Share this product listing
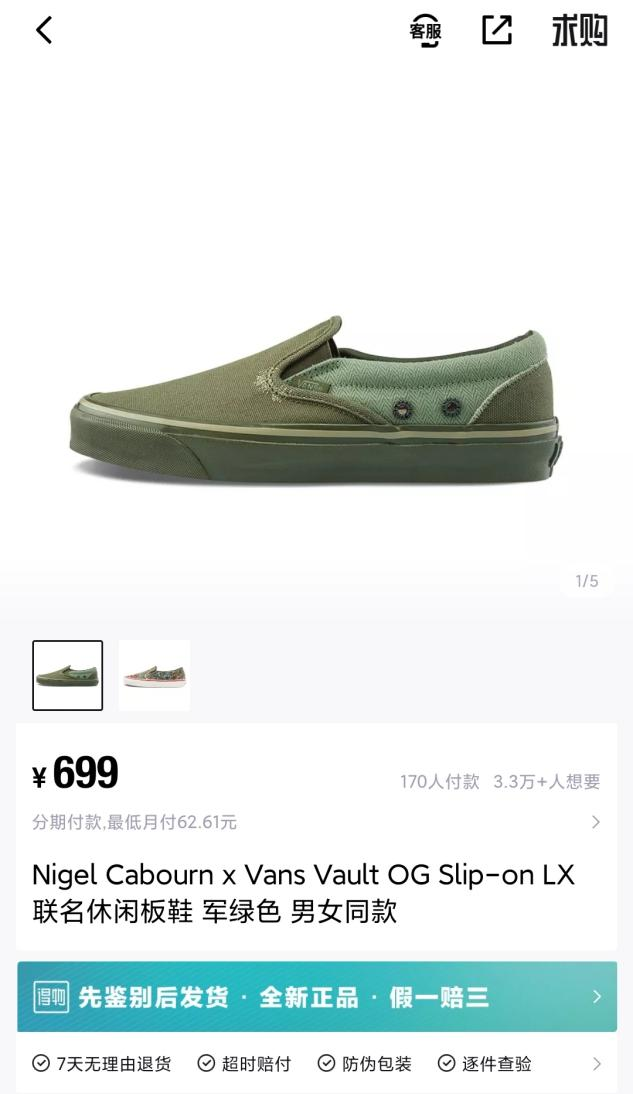Viewport: 633px width, 1094px height. 497,31
